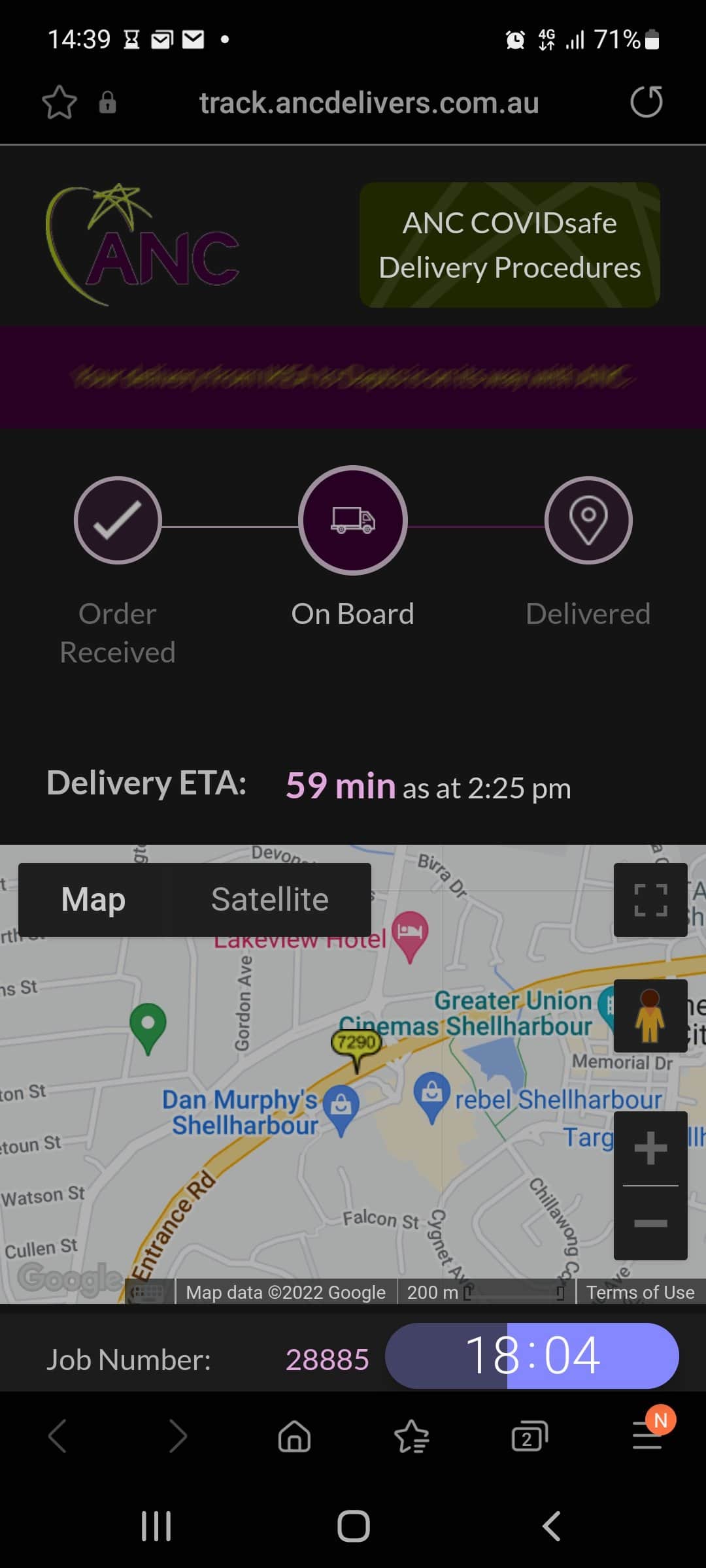Open the browser tabs switcher
This screenshot has width=706, height=1568.
tap(529, 1437)
